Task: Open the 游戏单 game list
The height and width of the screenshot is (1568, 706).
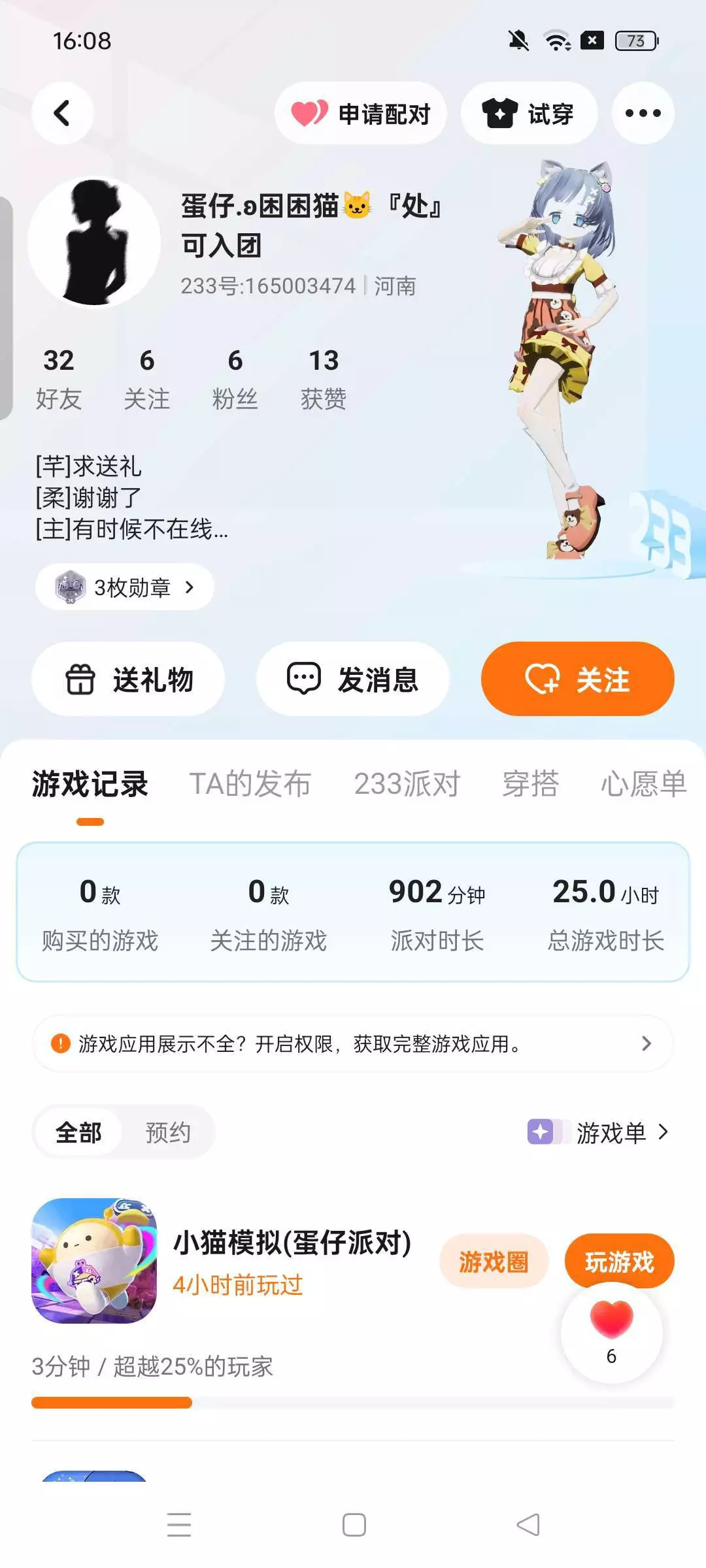Action: (x=598, y=1132)
